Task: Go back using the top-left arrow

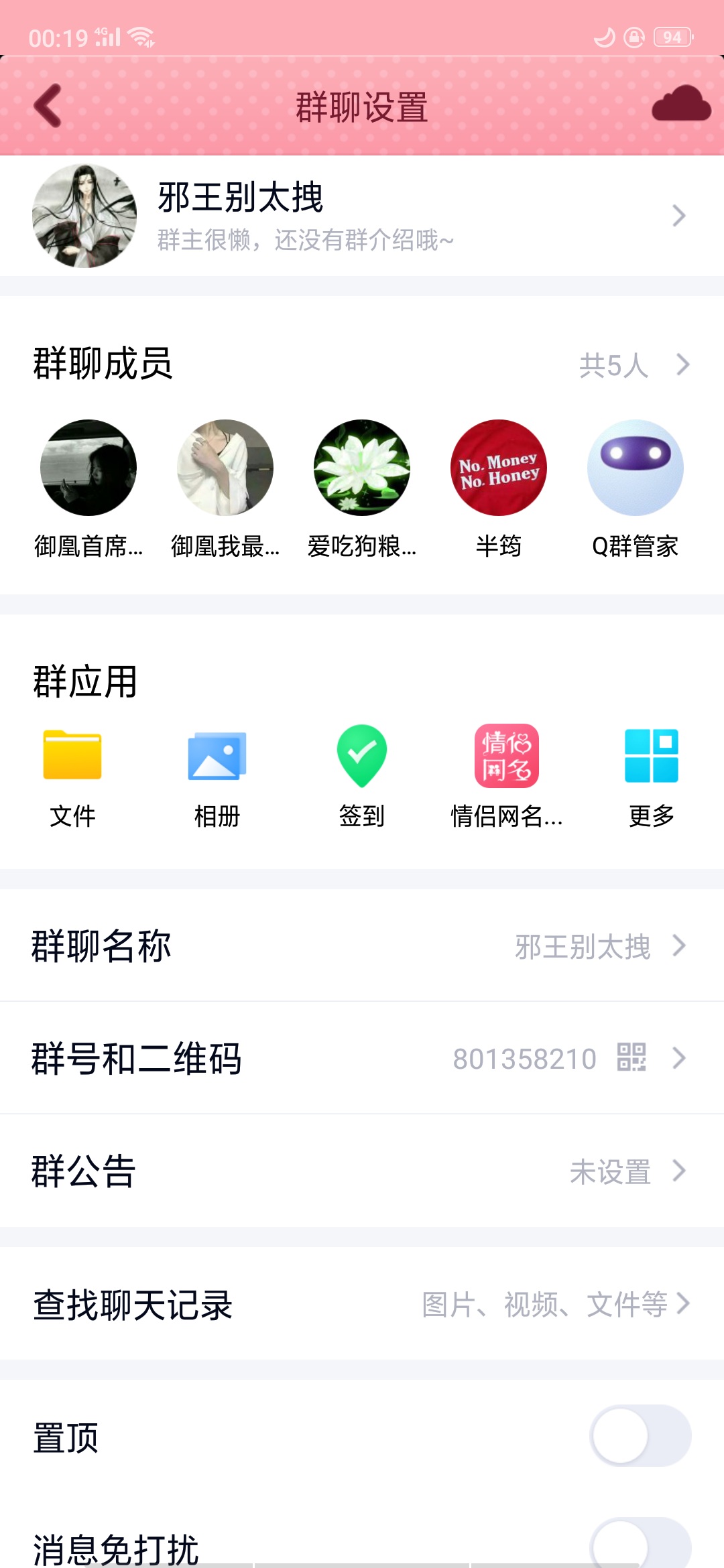Action: point(48,106)
